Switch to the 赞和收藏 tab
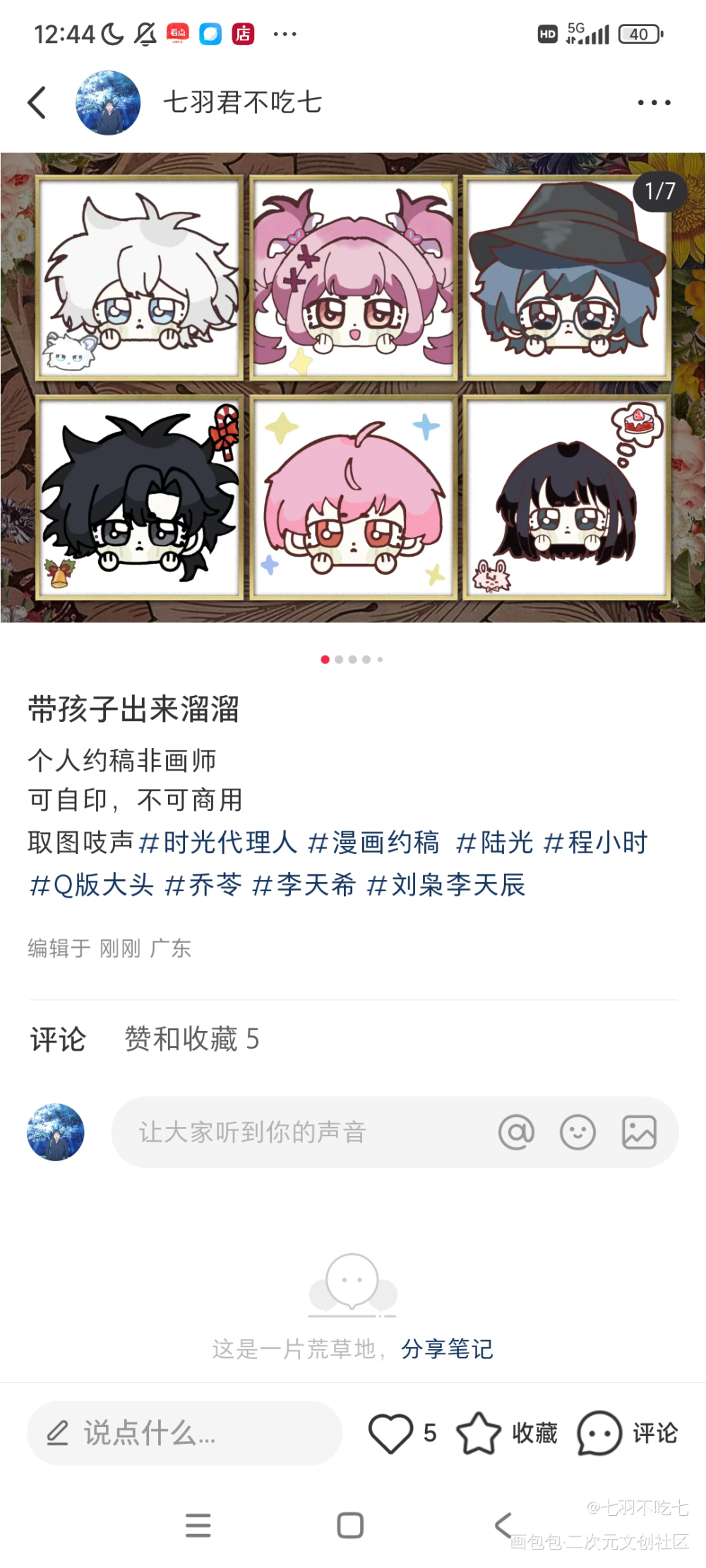This screenshot has width=706, height=1568. 192,1039
